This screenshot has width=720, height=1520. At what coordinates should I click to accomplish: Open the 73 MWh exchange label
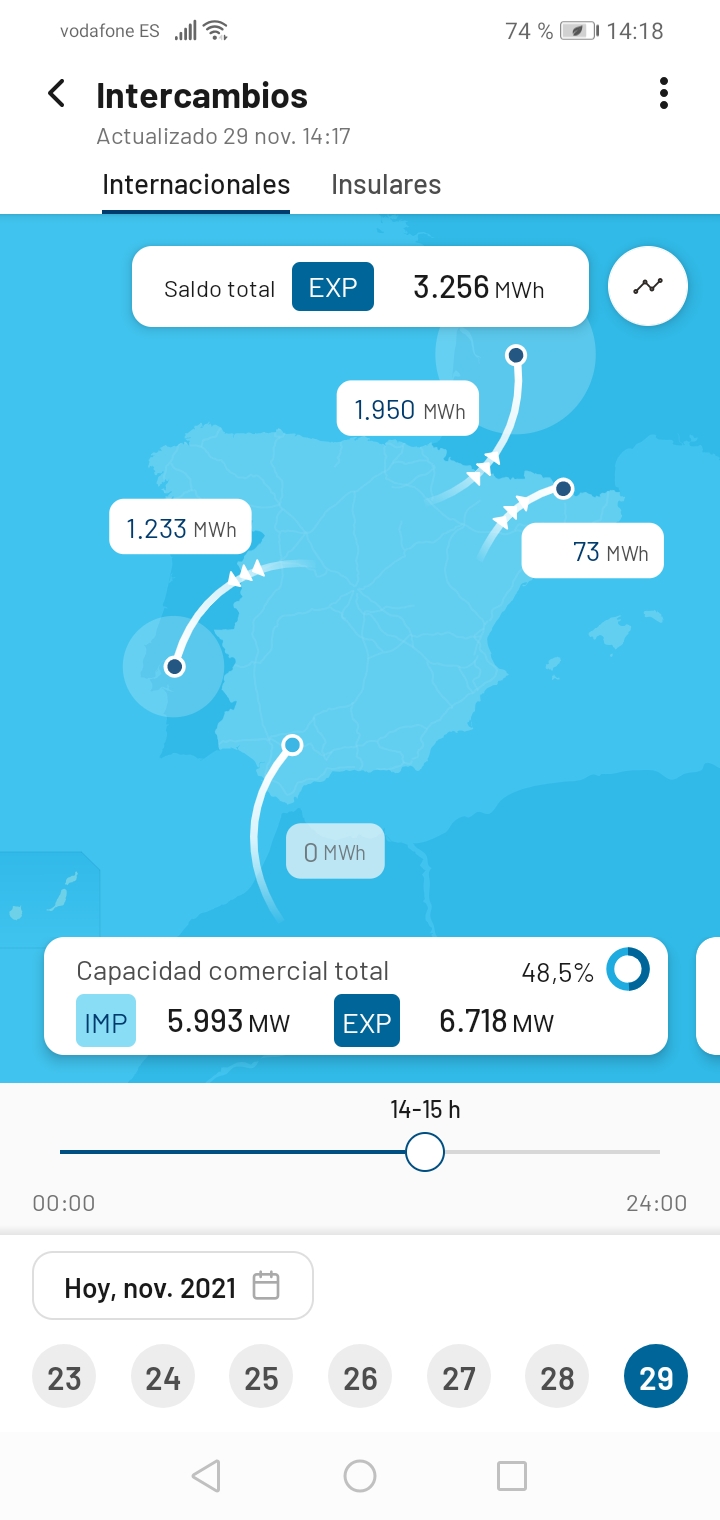click(593, 551)
